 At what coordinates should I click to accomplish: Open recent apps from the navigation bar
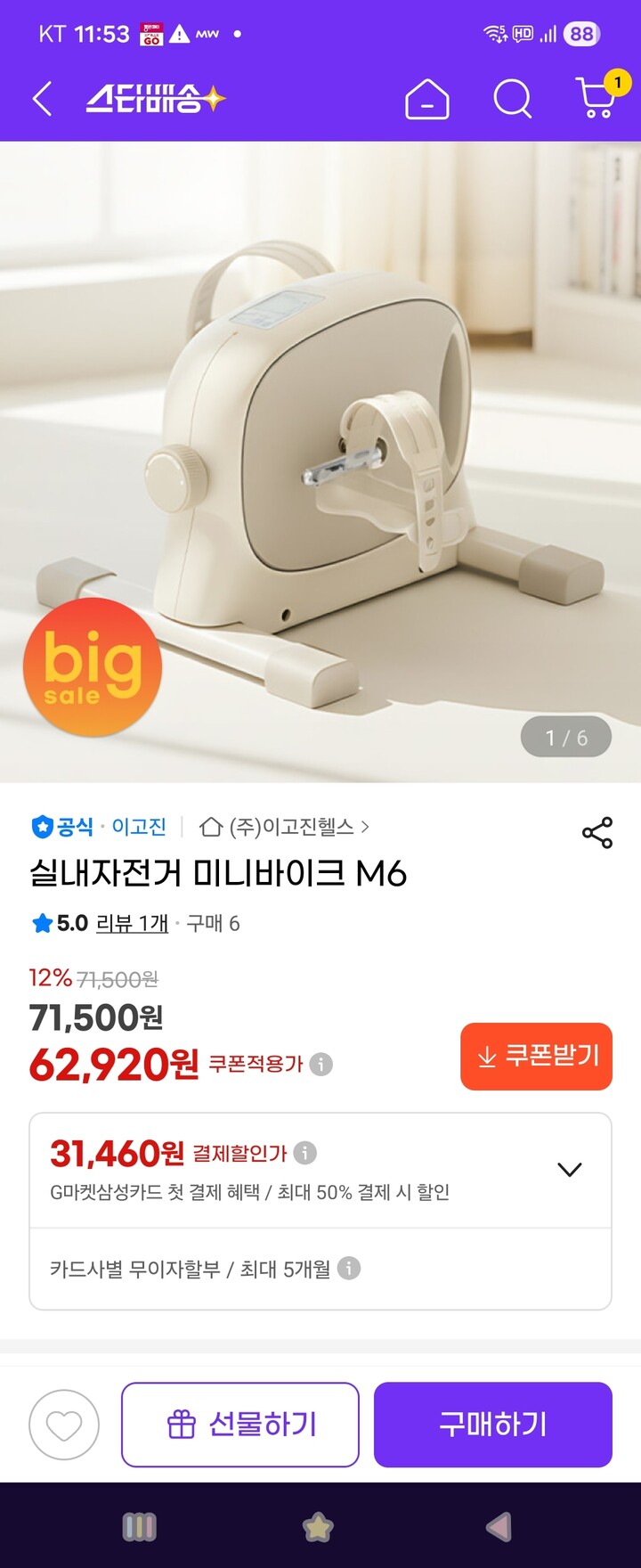139,1527
